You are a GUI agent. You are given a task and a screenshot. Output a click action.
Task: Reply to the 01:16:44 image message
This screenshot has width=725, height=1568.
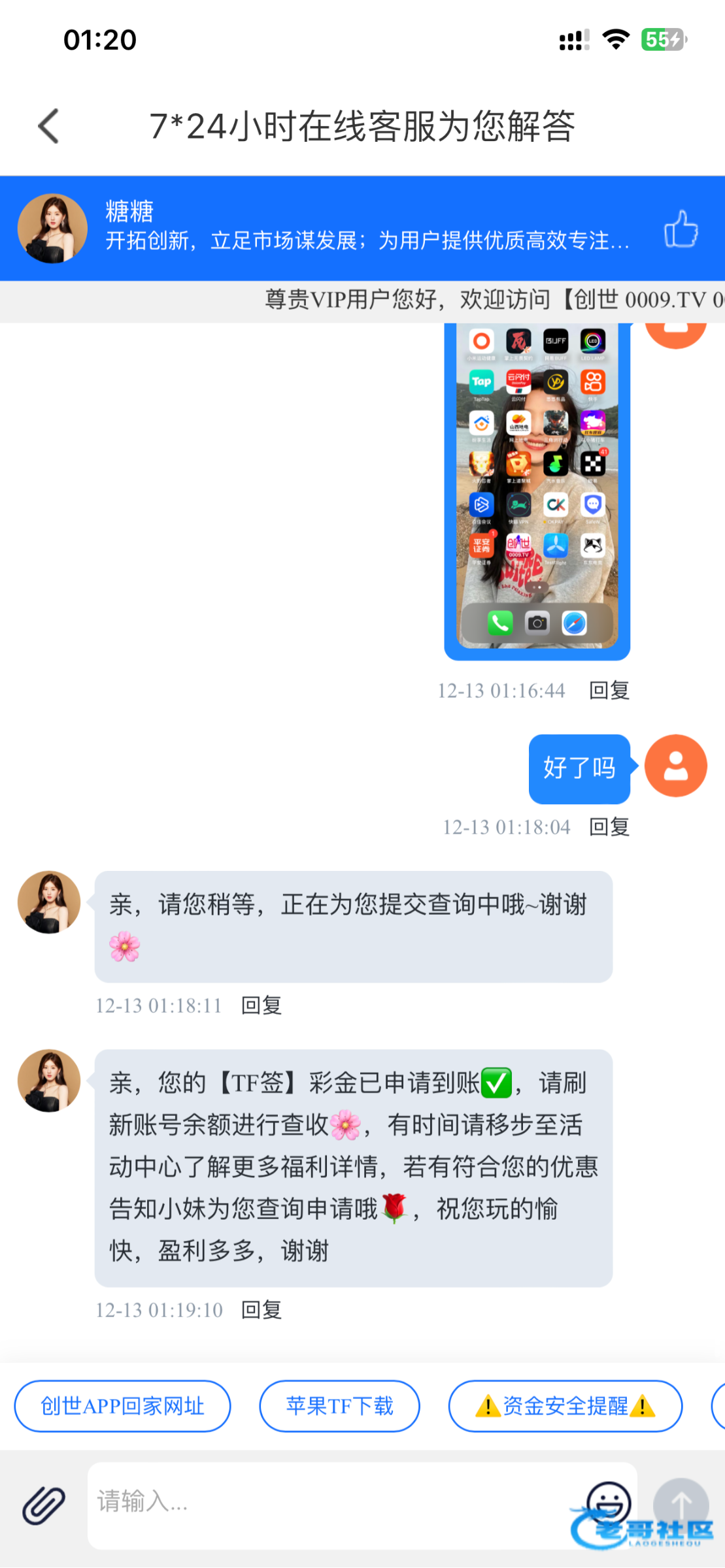point(609,691)
